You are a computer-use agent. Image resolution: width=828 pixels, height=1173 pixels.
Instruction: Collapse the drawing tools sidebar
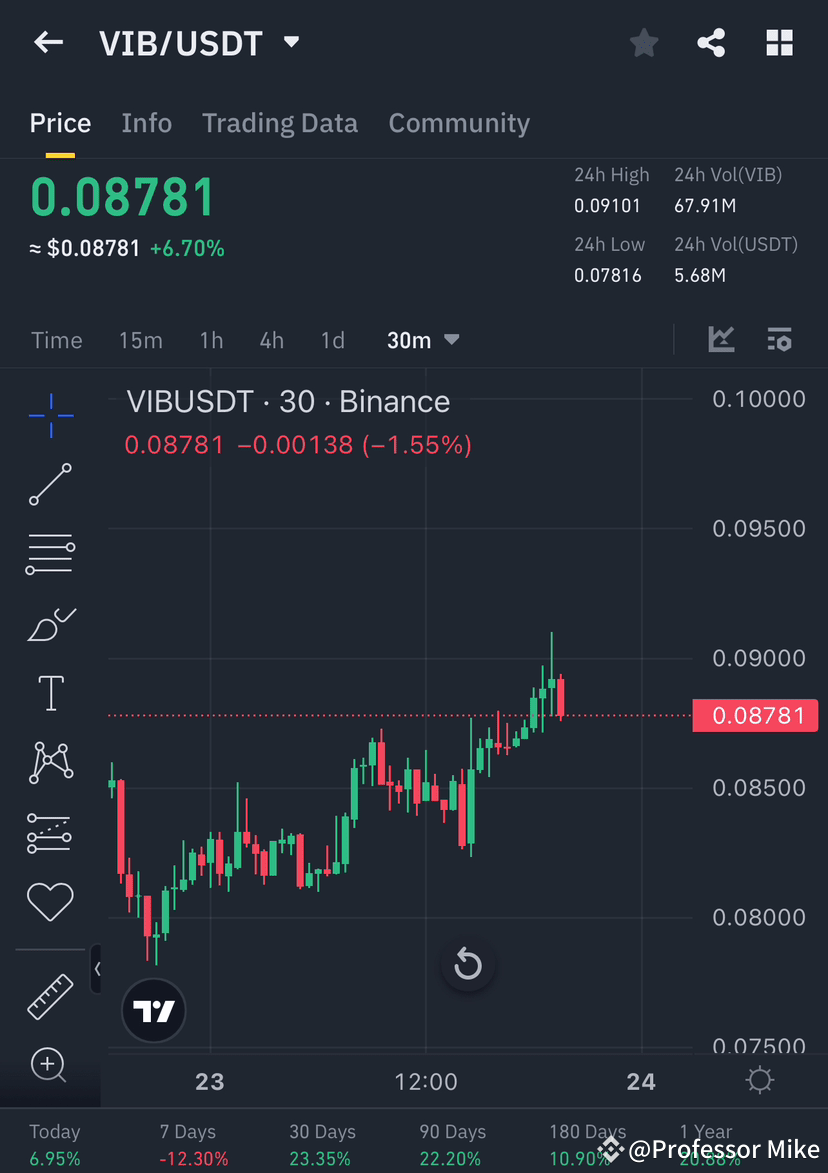tap(99, 968)
